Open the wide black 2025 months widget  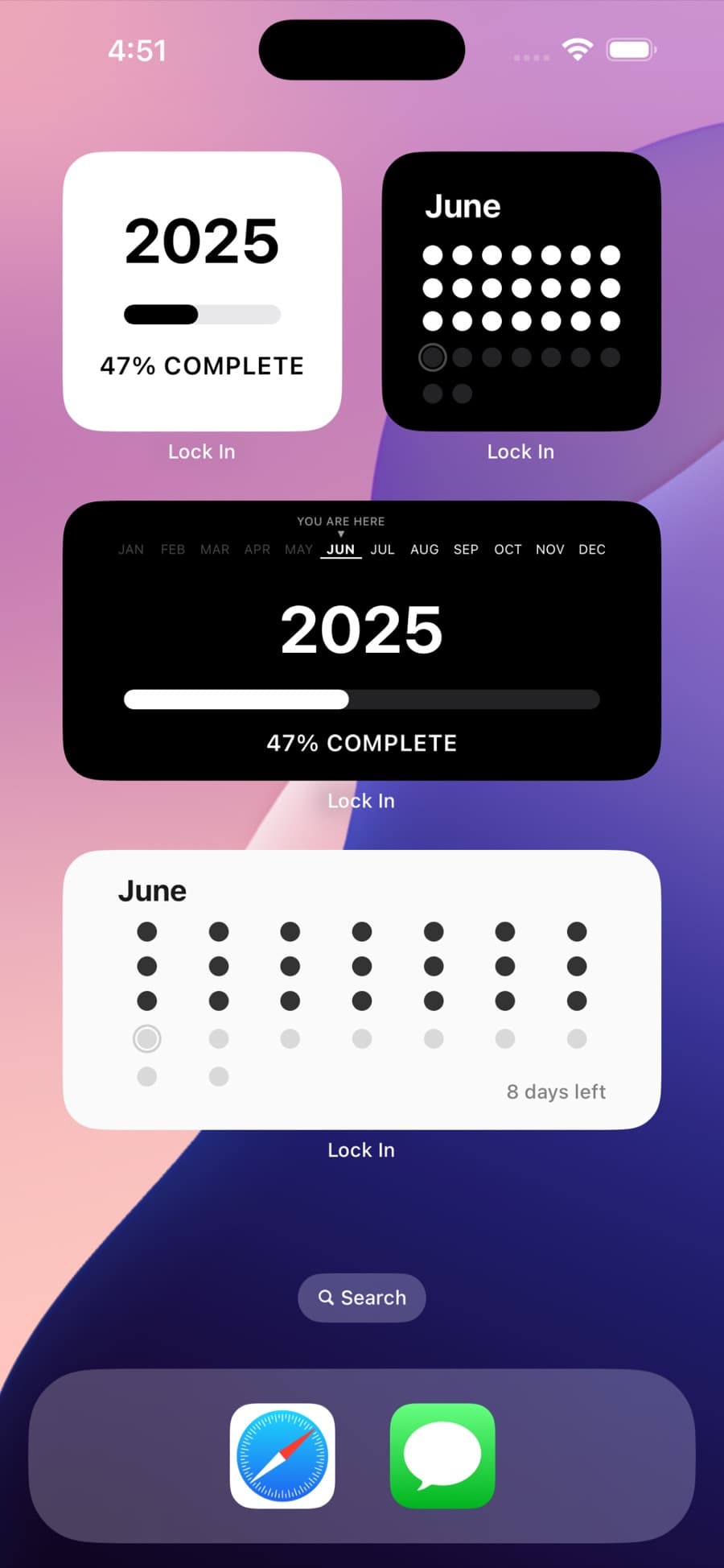362,641
